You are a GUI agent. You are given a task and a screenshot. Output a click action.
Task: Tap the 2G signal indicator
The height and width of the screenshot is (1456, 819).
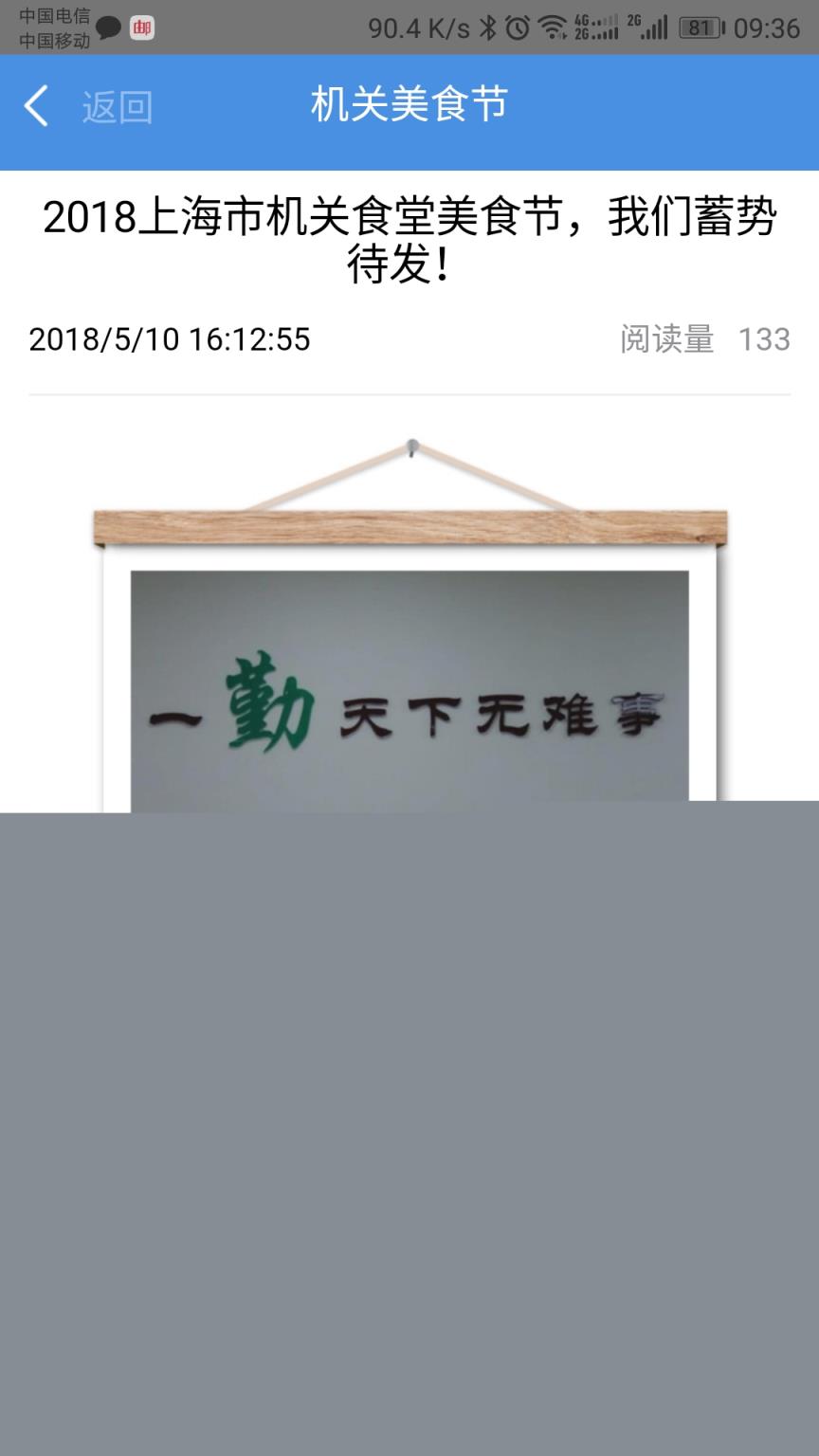coord(648,28)
